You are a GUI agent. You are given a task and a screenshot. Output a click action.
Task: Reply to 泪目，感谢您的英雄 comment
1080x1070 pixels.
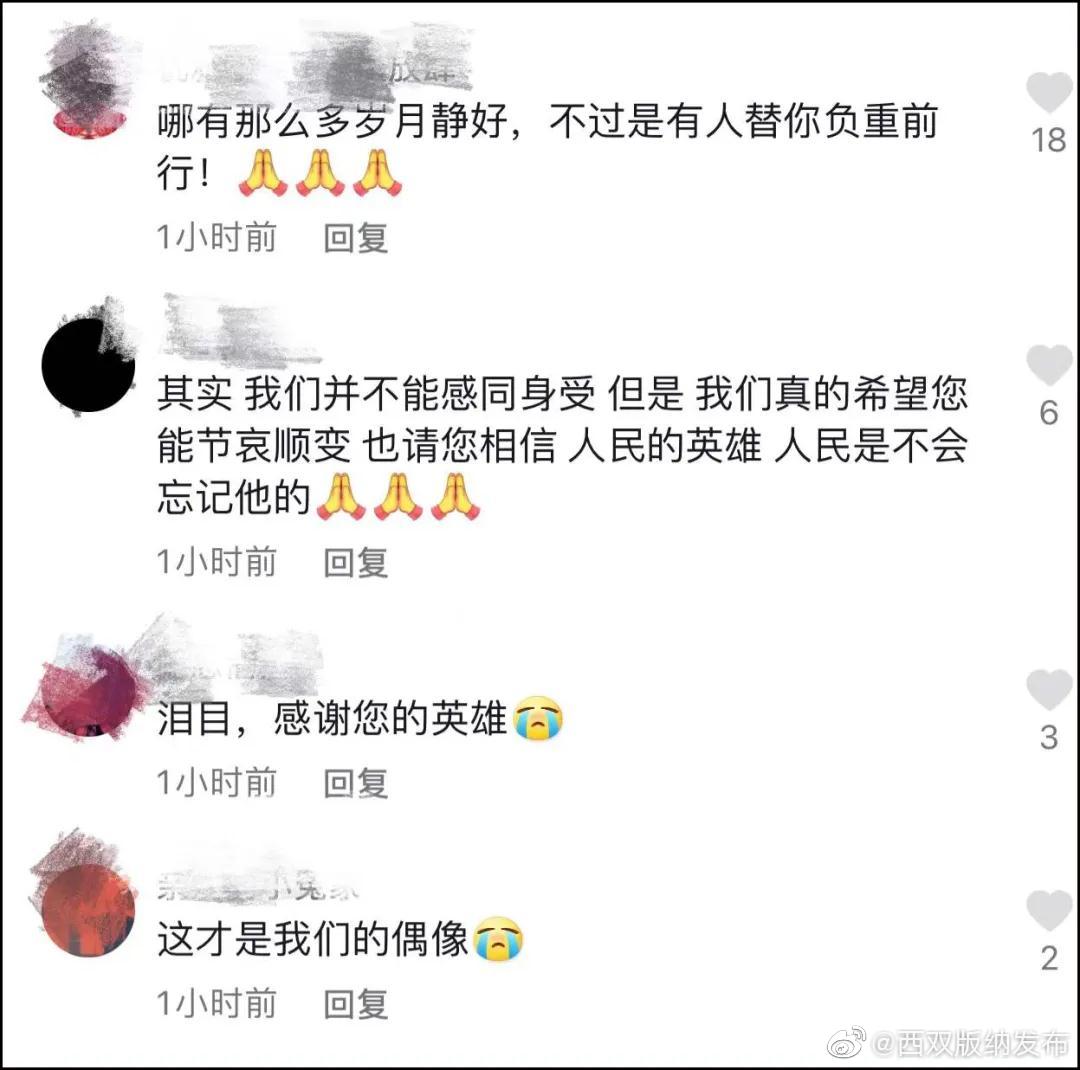coord(355,782)
